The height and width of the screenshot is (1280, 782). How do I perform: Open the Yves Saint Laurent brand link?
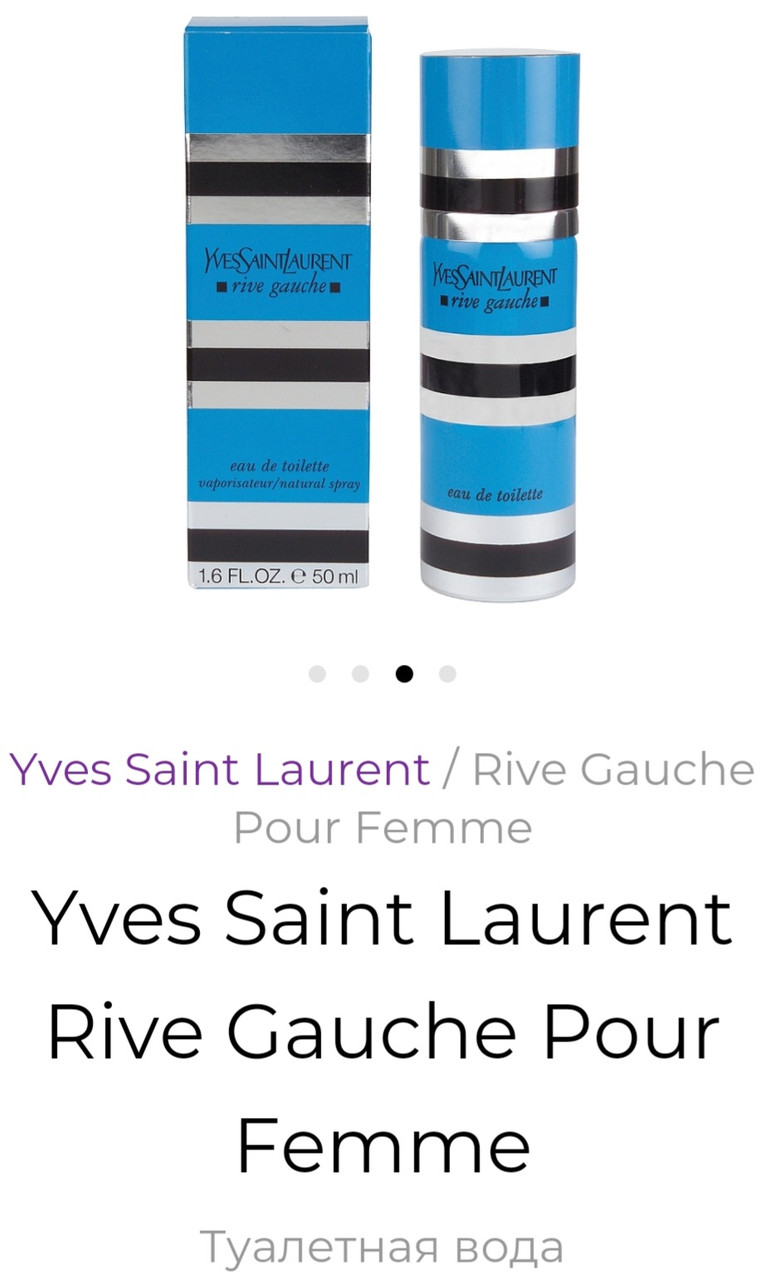pyautogui.click(x=220, y=770)
